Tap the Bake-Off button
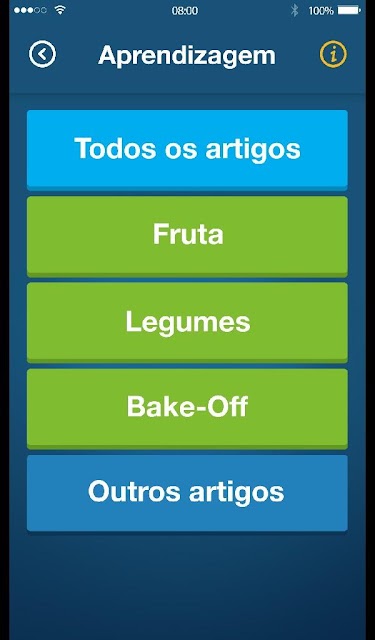The height and width of the screenshot is (640, 375). point(187,409)
